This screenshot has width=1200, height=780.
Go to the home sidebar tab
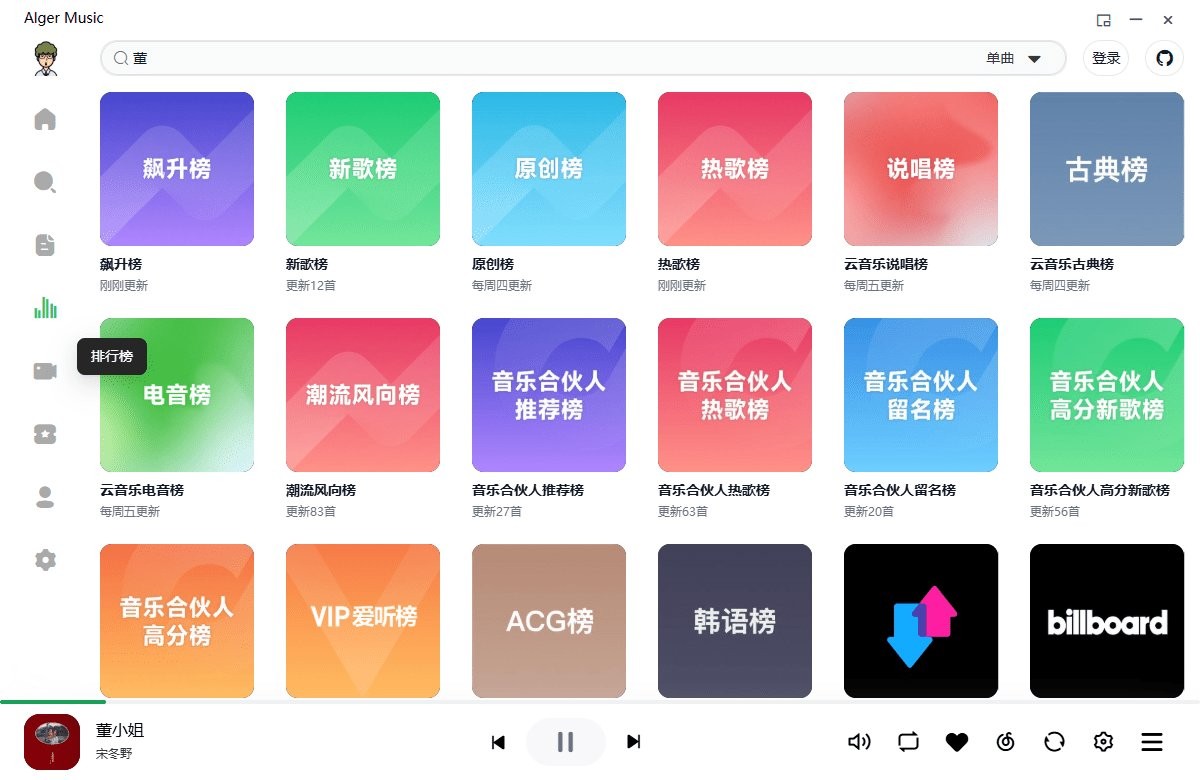click(45, 120)
